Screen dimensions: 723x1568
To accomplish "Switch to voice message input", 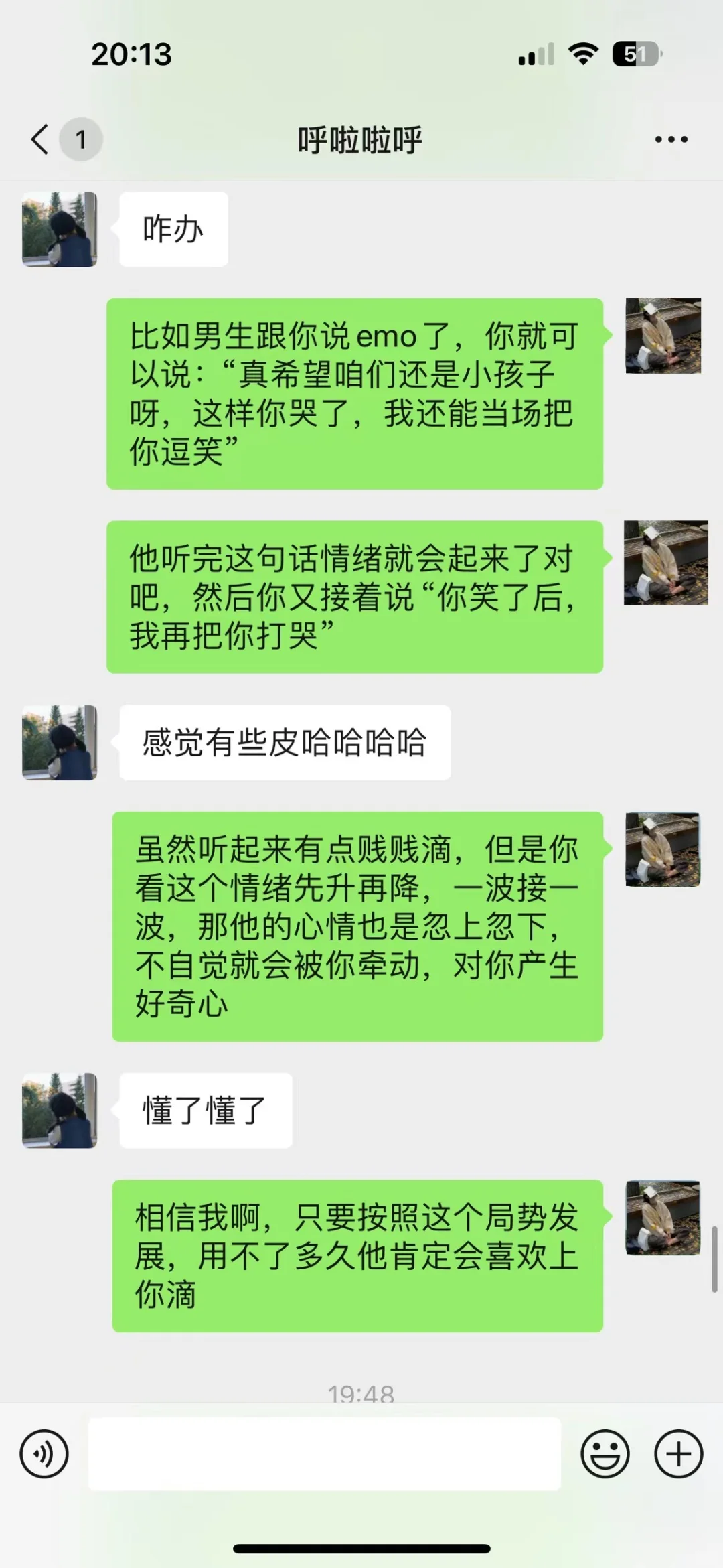I will coord(44,1453).
